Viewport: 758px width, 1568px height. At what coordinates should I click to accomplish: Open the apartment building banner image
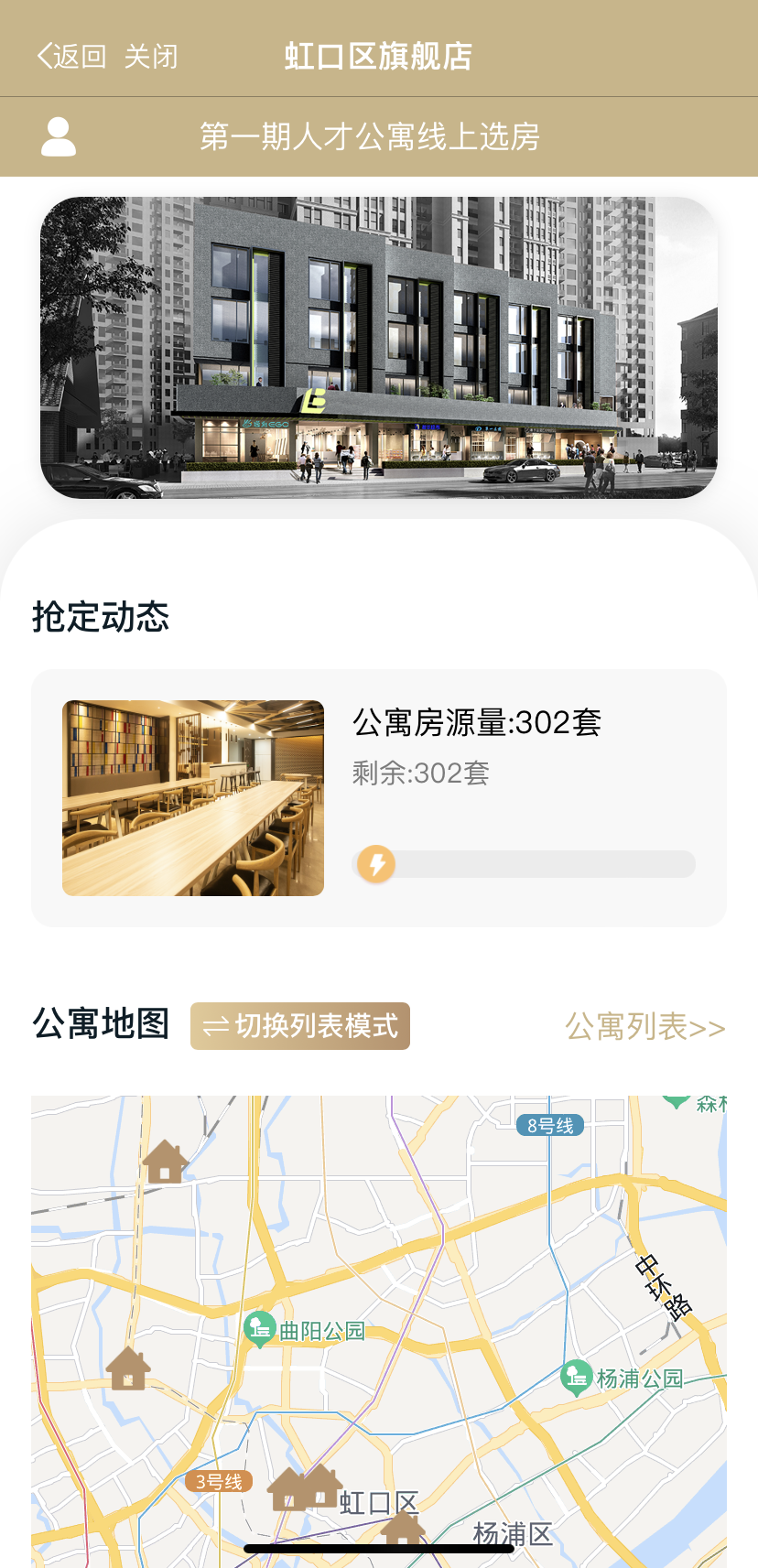(379, 348)
